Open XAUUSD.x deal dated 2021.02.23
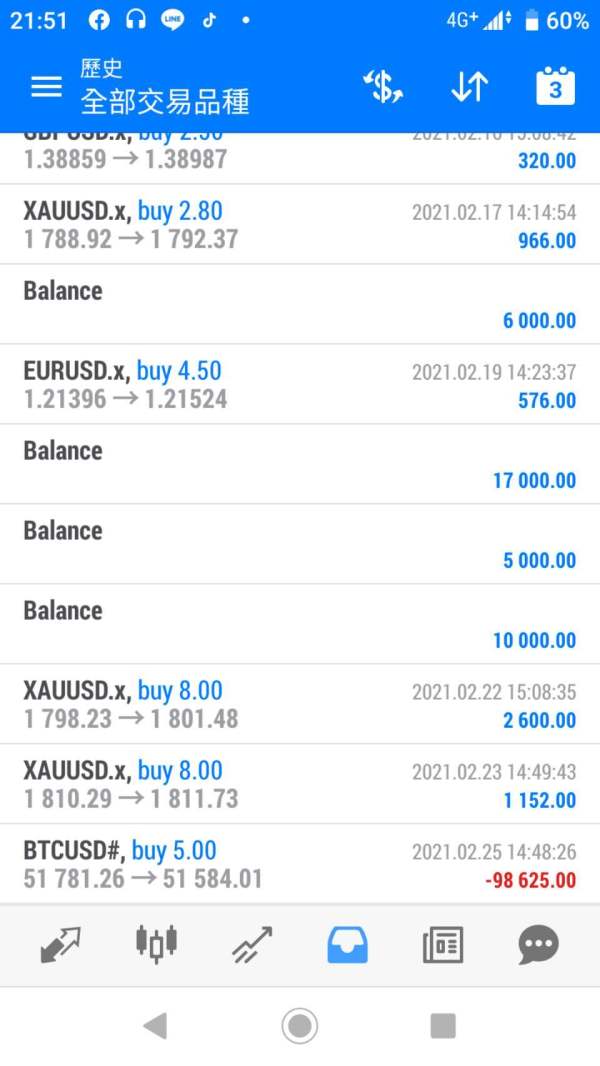This screenshot has height=1066, width=600. coord(300,785)
